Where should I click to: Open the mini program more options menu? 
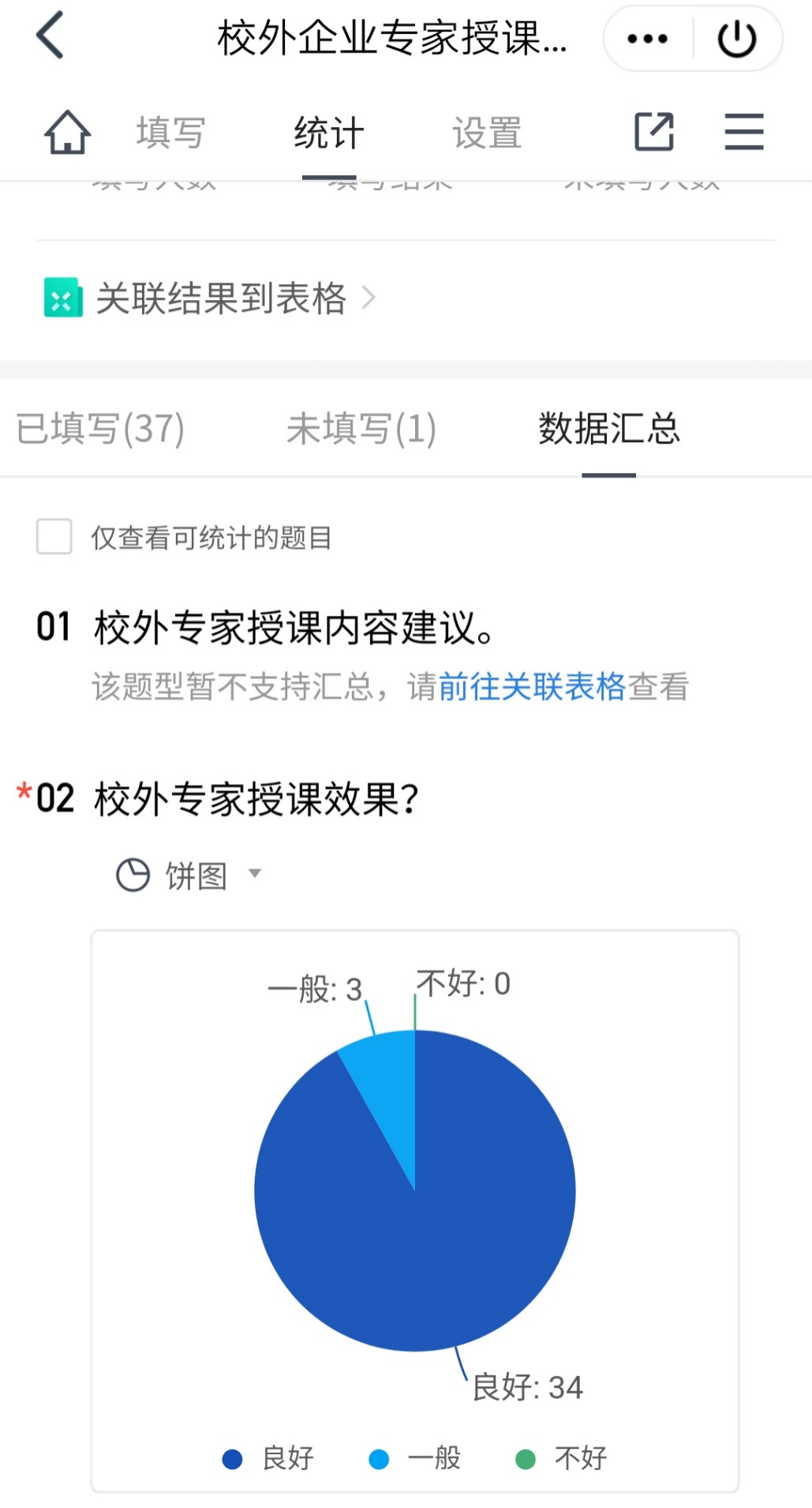[x=647, y=39]
